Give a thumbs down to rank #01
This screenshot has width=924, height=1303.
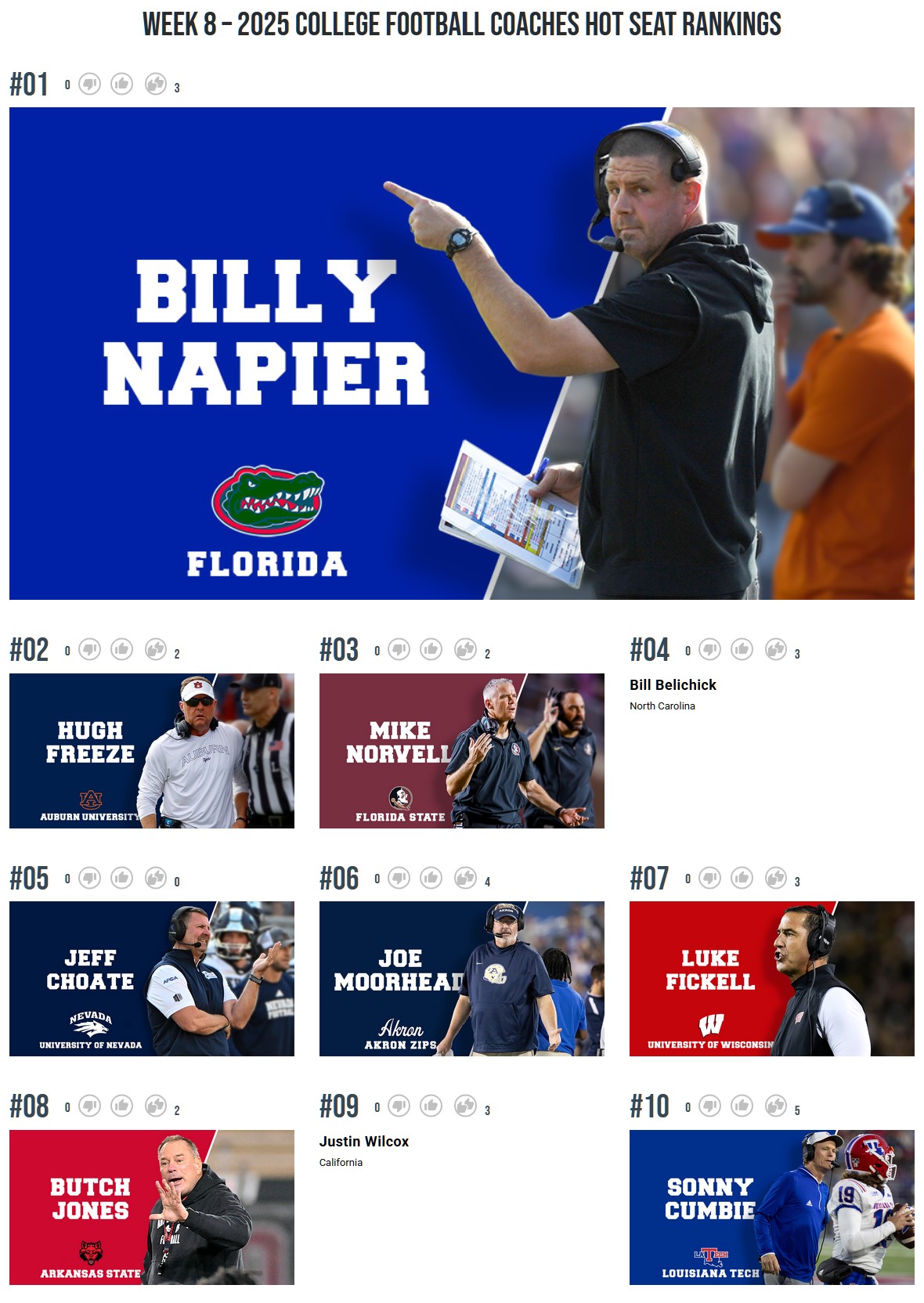[x=90, y=84]
